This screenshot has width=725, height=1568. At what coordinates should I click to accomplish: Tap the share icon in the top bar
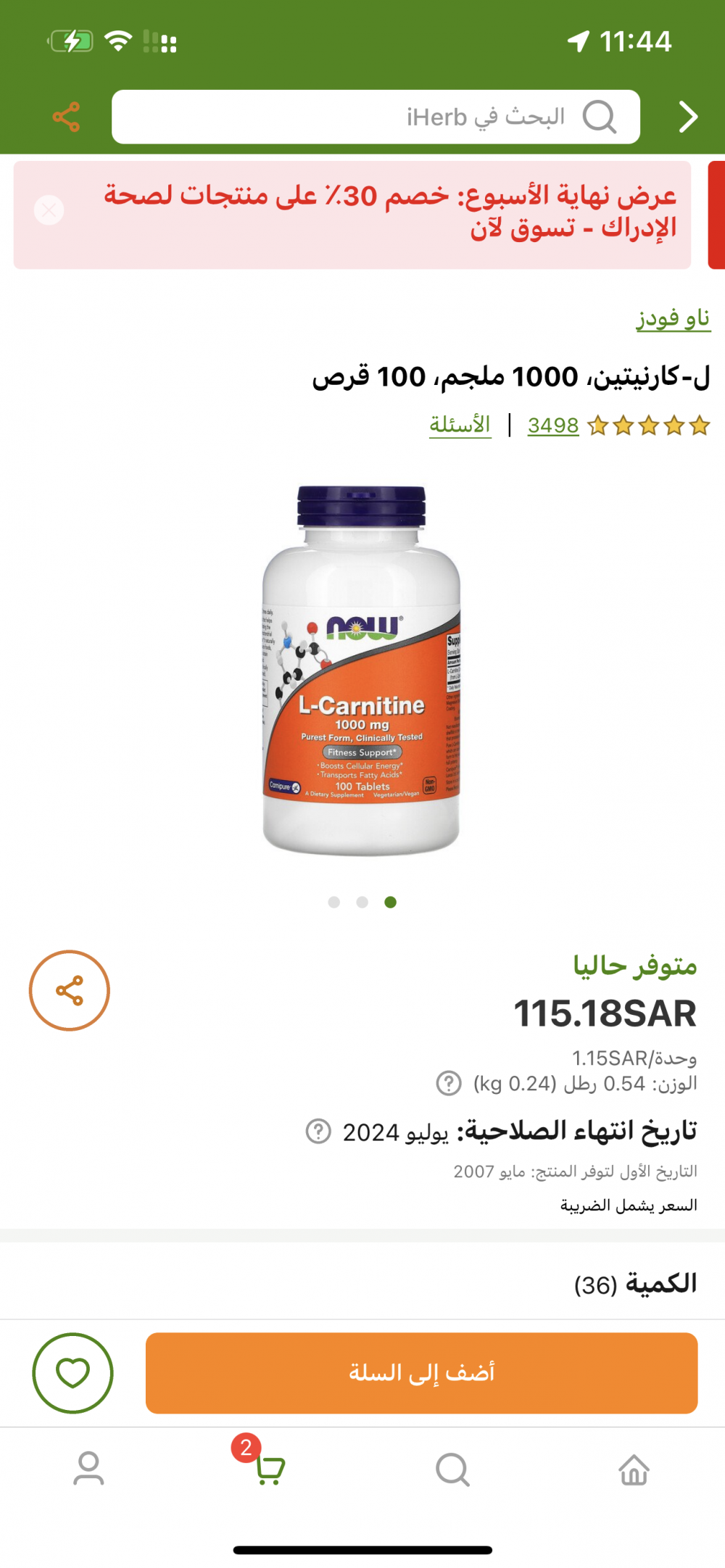66,117
